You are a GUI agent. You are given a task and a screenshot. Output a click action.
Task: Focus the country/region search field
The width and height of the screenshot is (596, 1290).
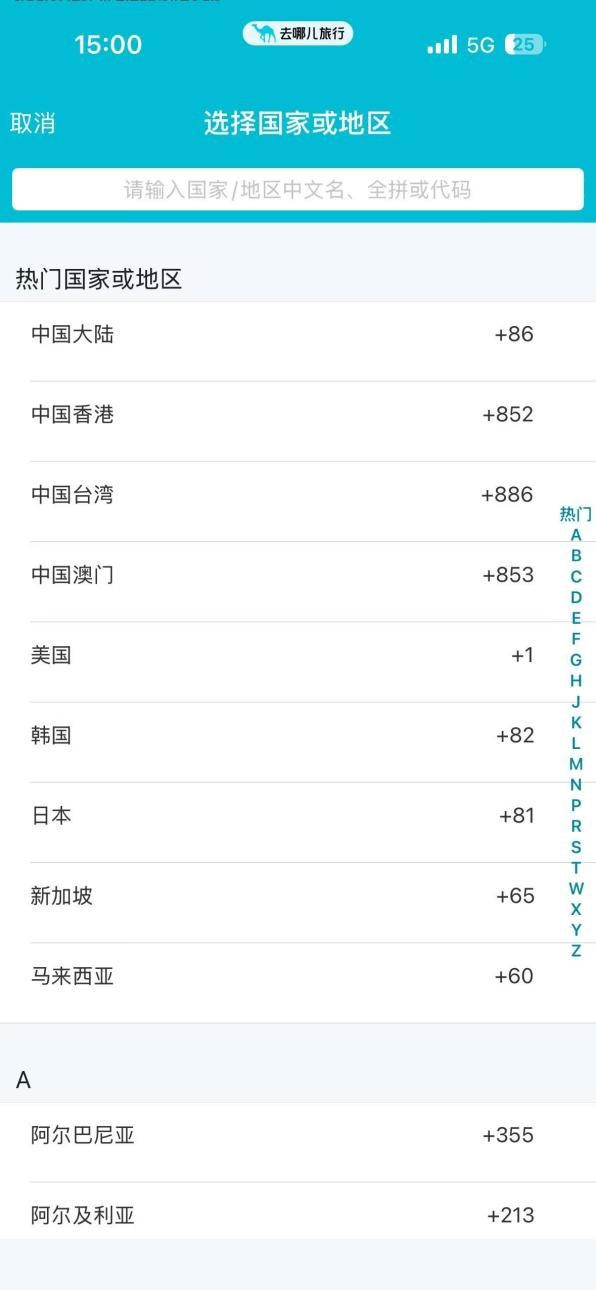point(298,189)
